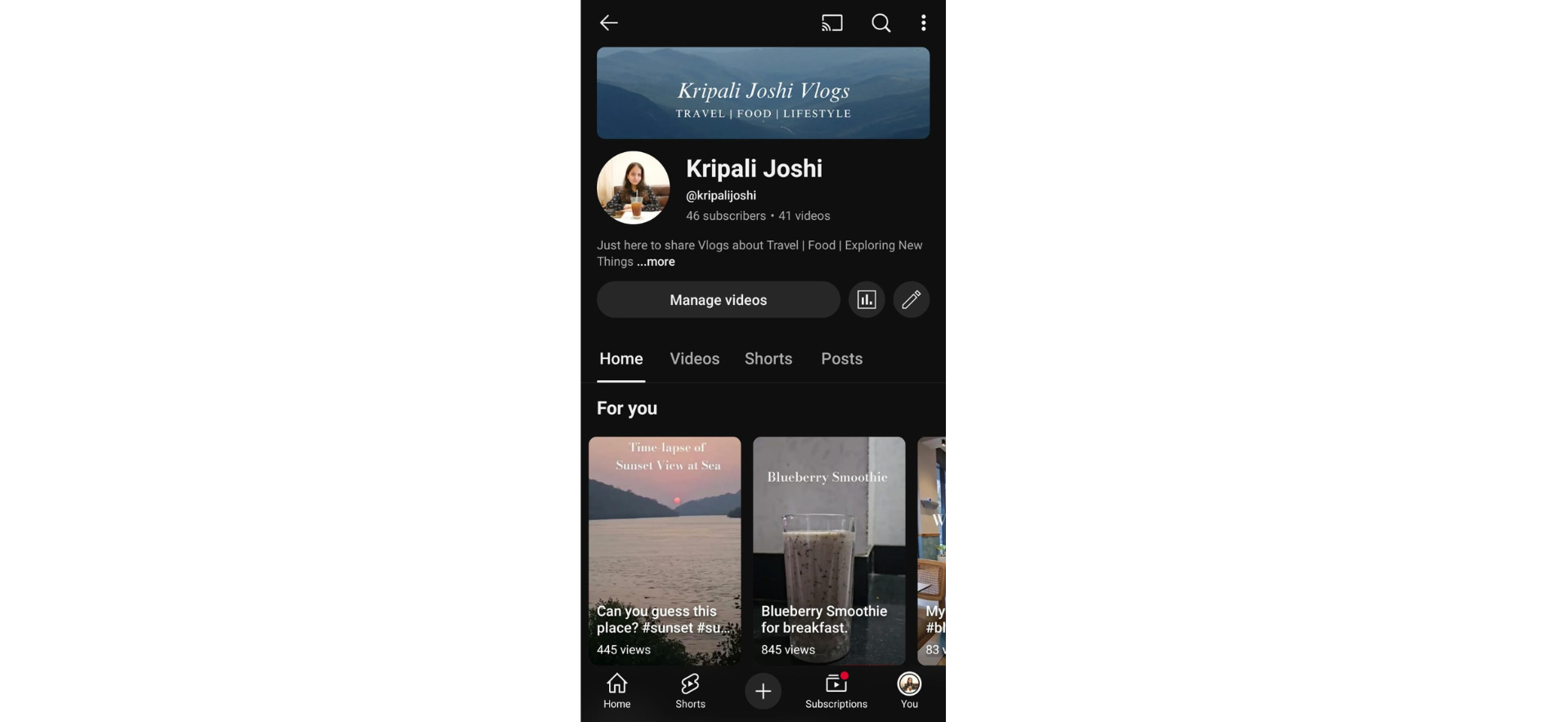Switch to the Videos tab
The height and width of the screenshot is (722, 1568).
coord(694,359)
